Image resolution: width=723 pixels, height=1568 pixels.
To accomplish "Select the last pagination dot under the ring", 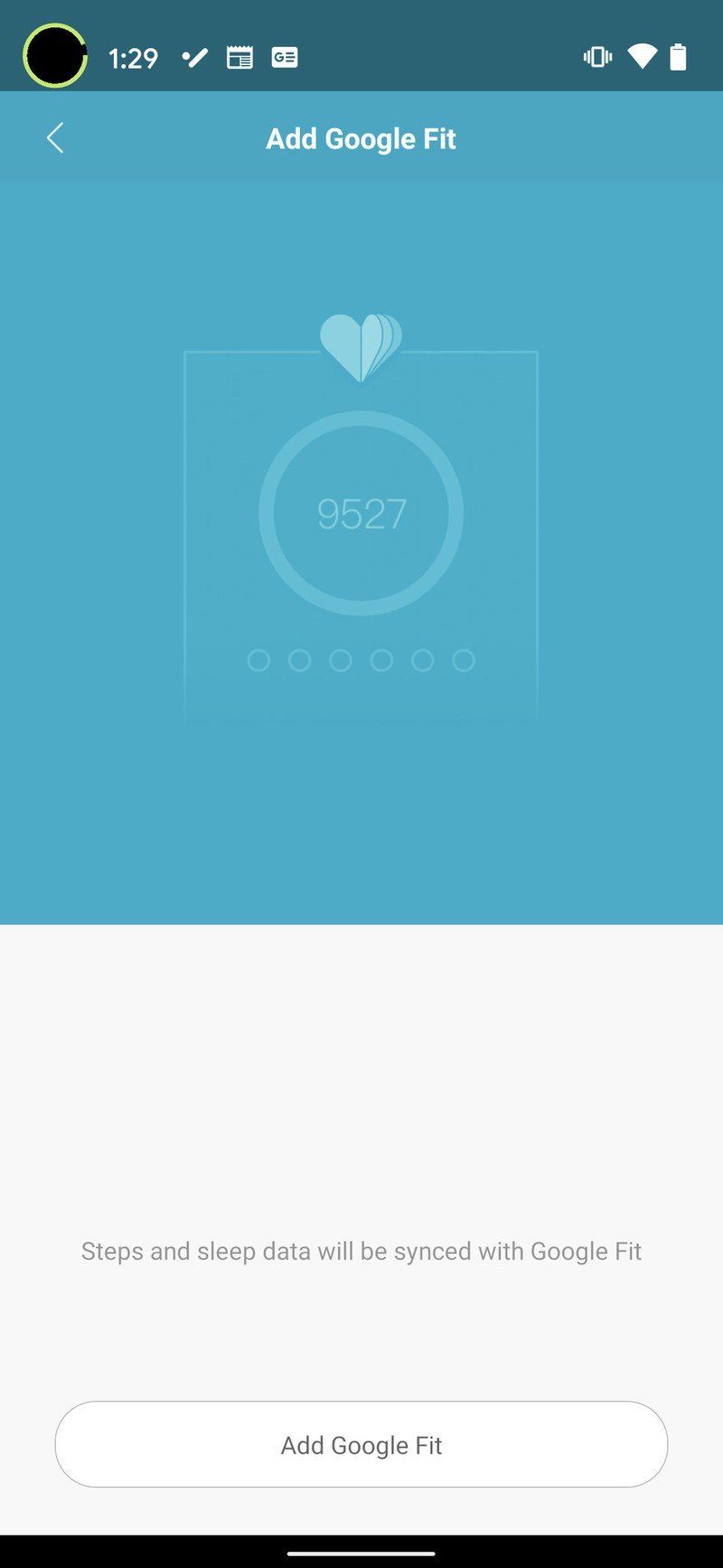I will [x=465, y=660].
